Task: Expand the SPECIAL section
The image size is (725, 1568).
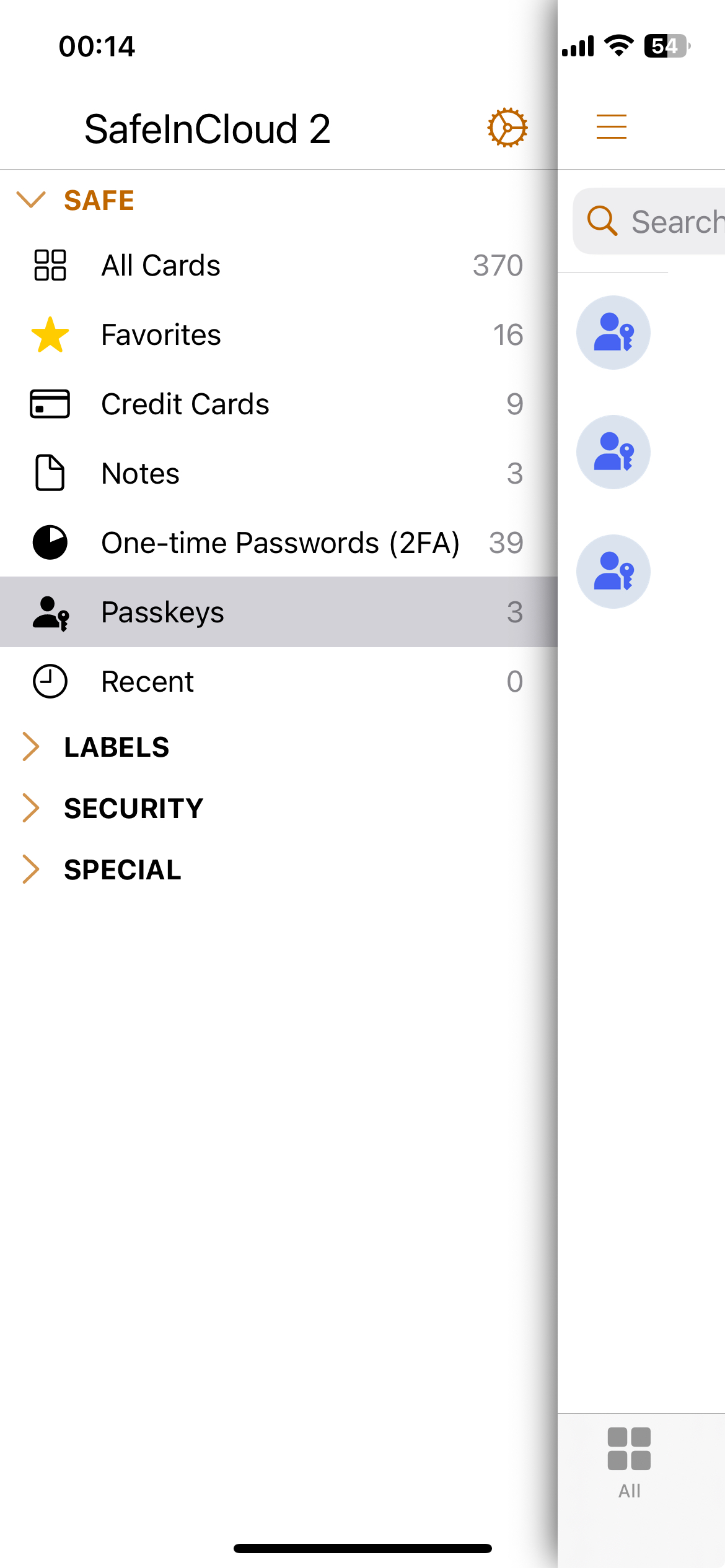Action: (x=123, y=869)
